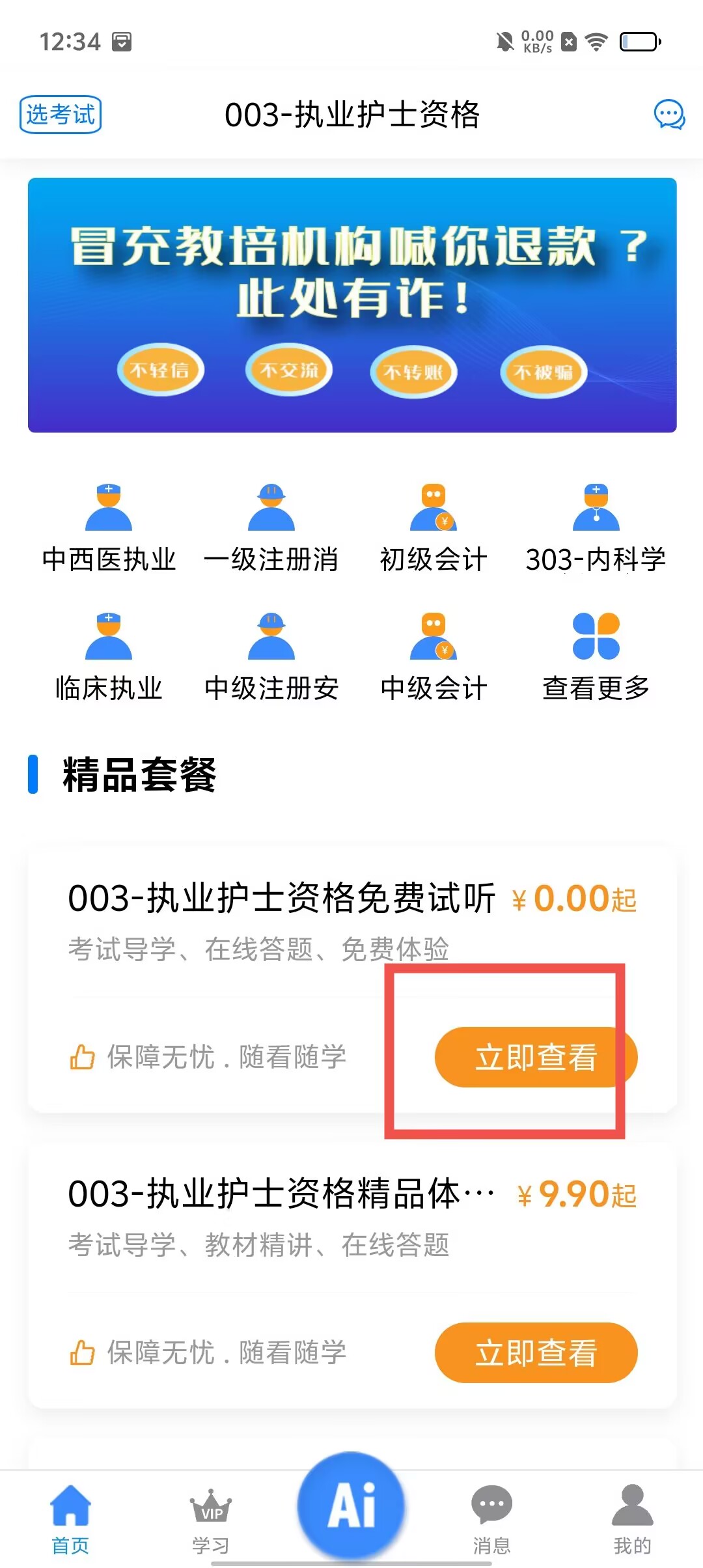Tap 立即查看 on the ¥9.90 package
The height and width of the screenshot is (1568, 703).
tap(535, 1352)
